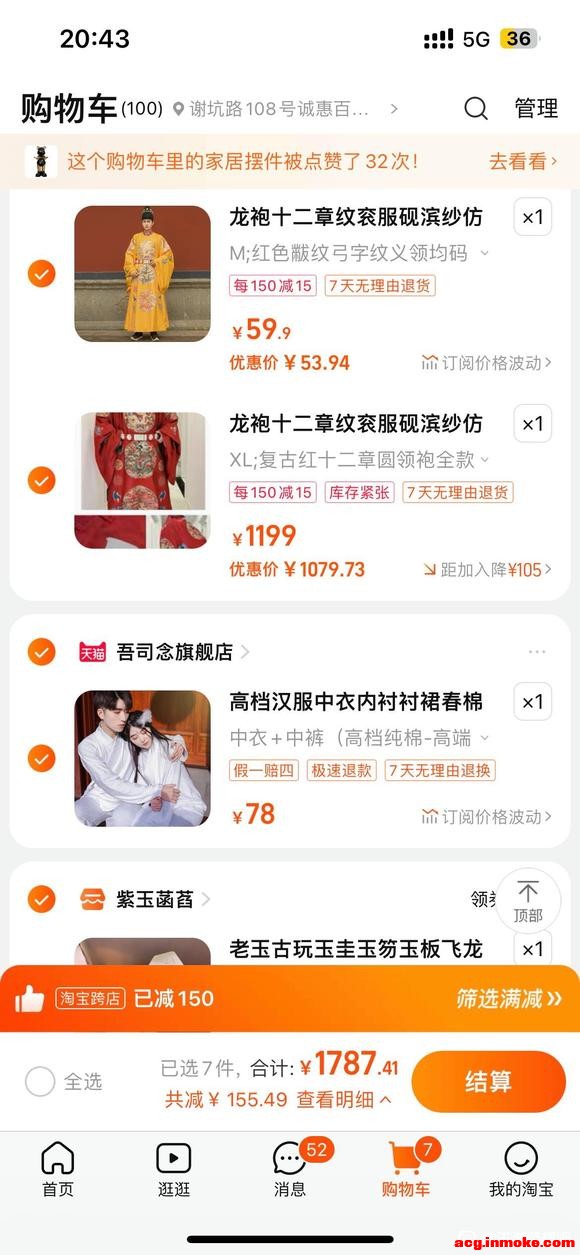Open the overflow menu for 吾司念旗舰店
Viewport: 580px width, 1255px height.
pos(537,652)
